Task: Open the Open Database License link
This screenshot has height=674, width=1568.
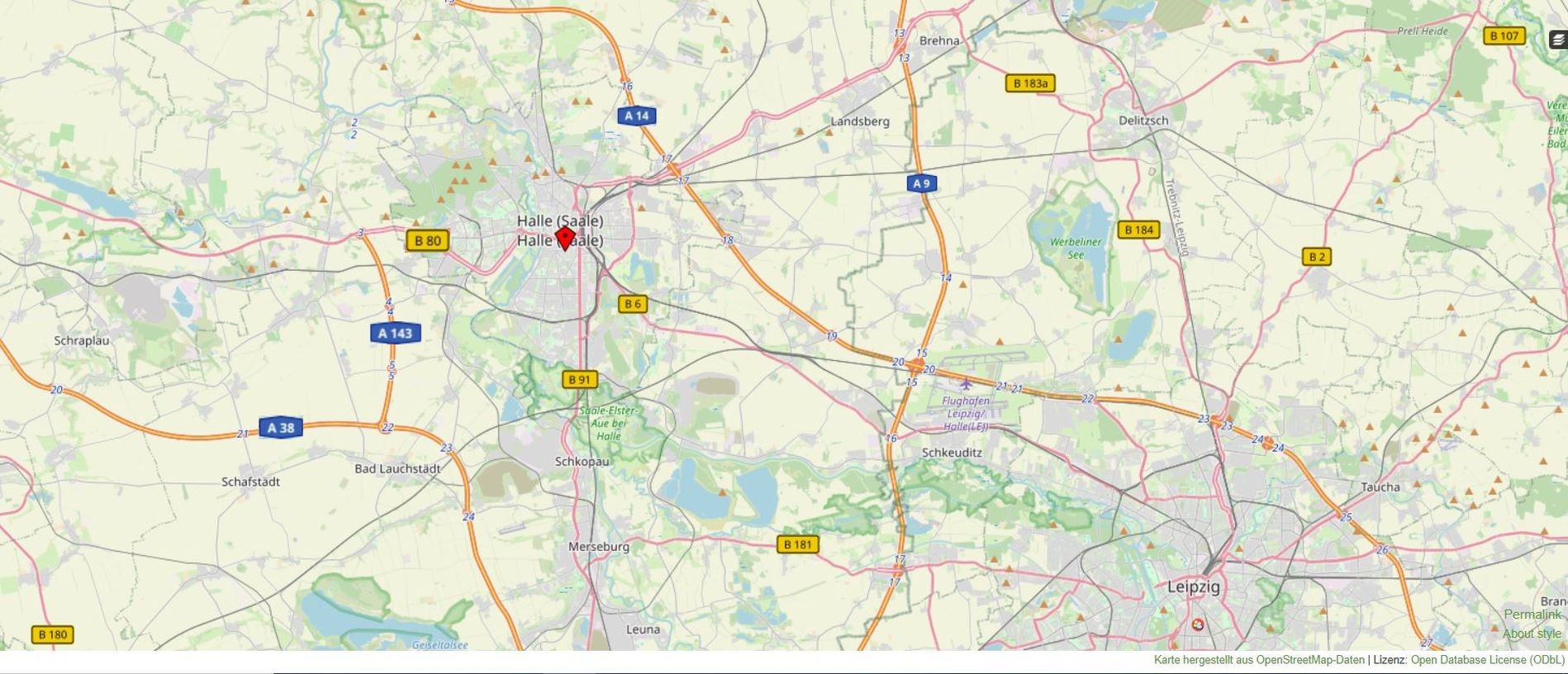Action: (x=1487, y=660)
